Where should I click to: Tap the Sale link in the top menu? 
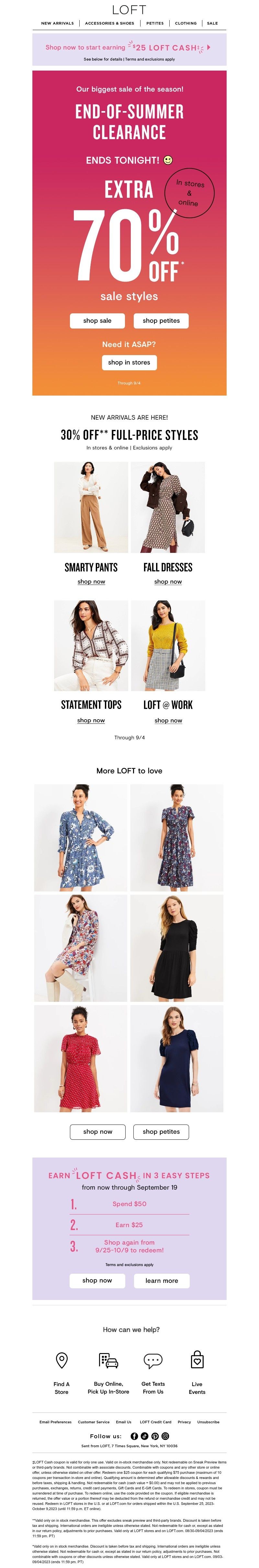pos(212,23)
